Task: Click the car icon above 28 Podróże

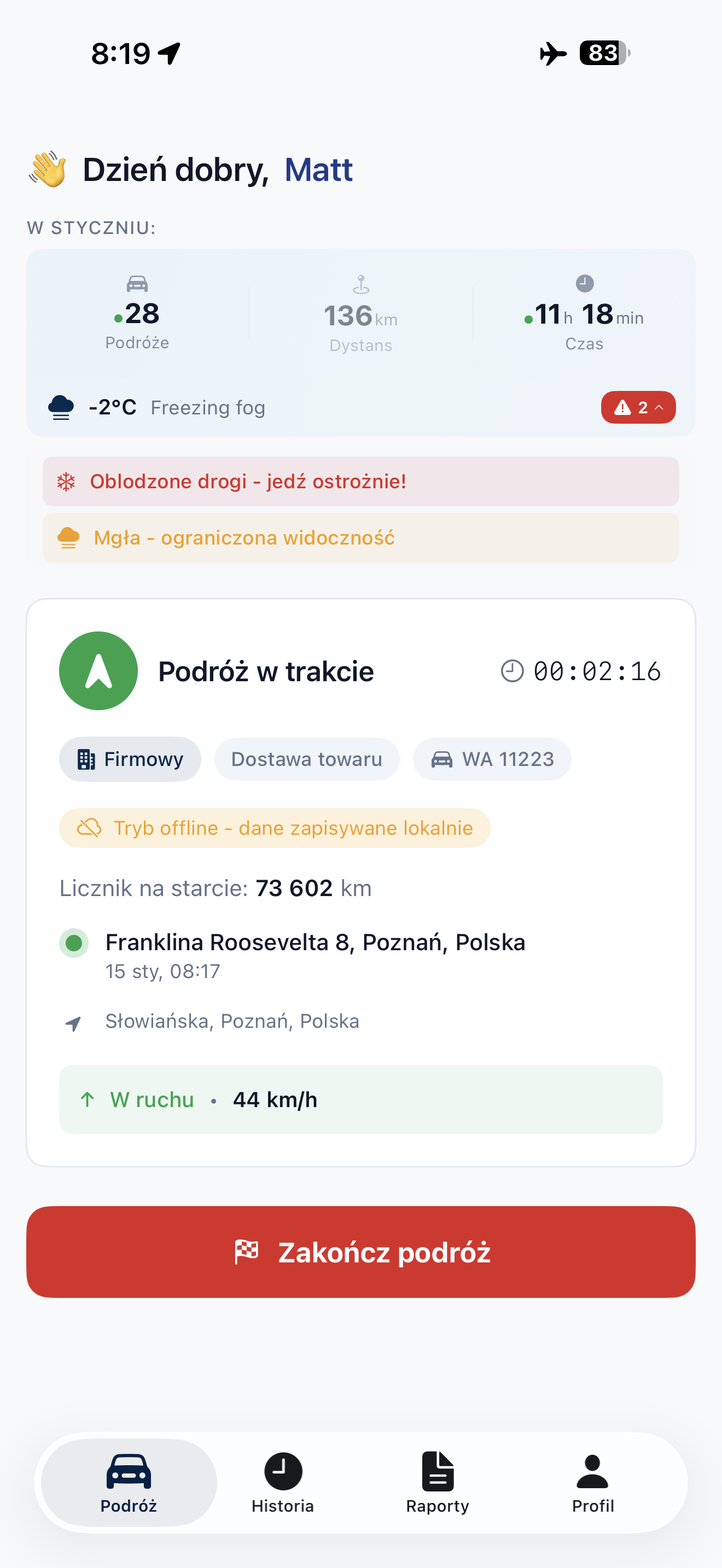Action: point(137,284)
